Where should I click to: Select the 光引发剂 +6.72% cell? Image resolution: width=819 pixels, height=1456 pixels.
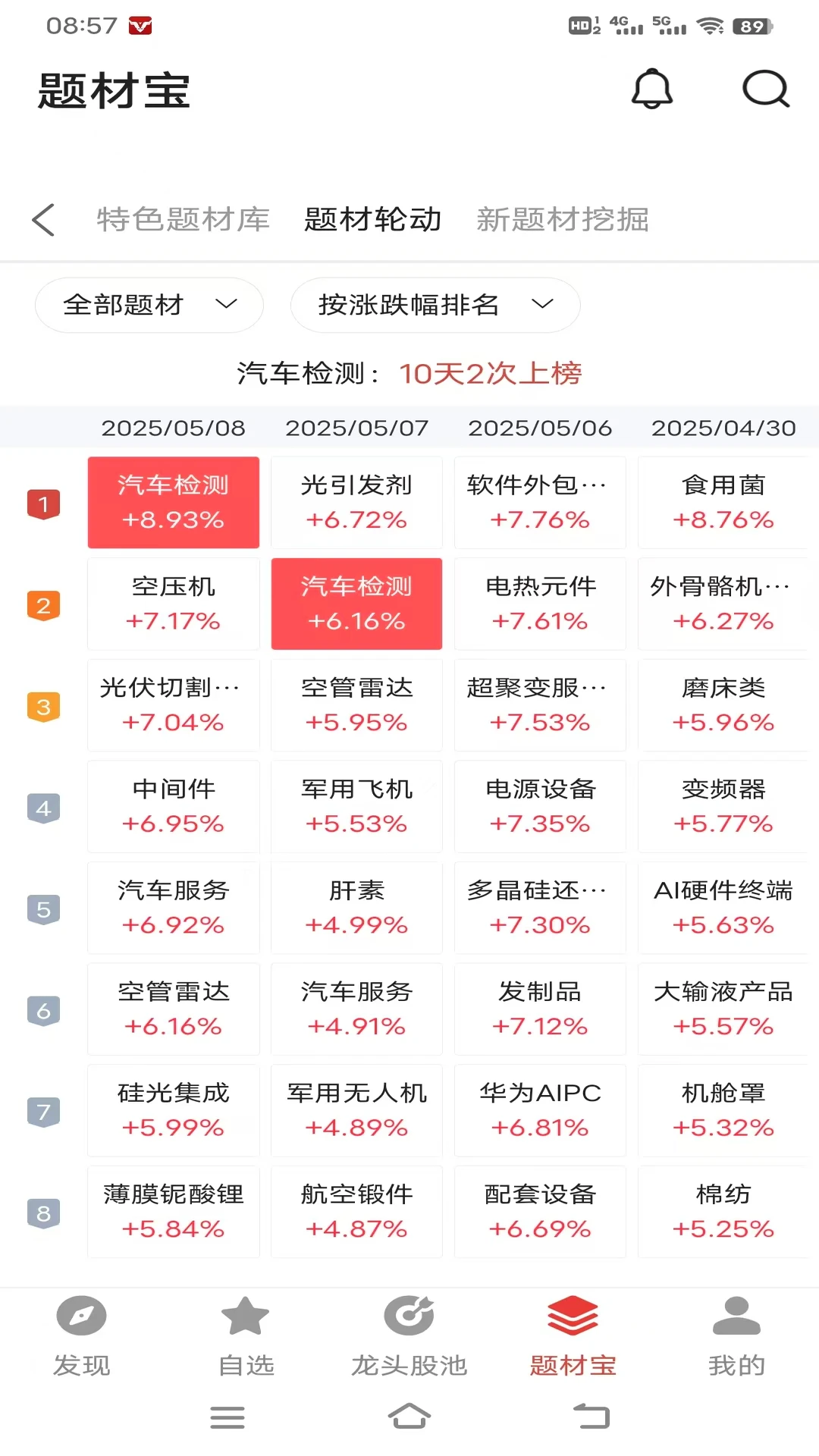356,502
